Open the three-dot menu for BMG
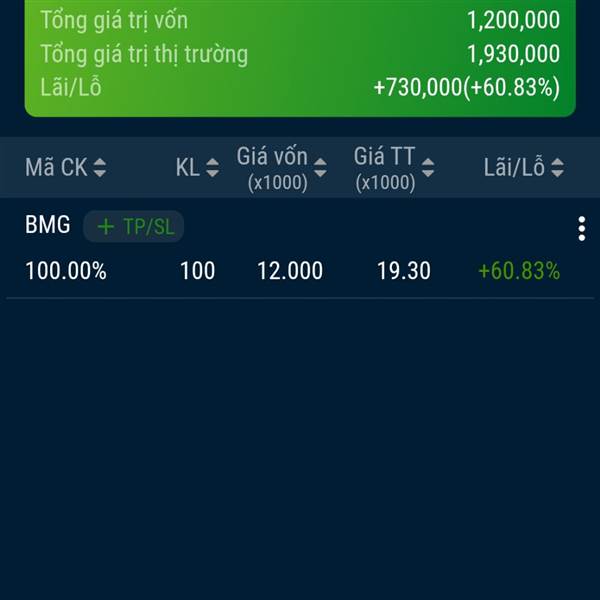 point(581,230)
